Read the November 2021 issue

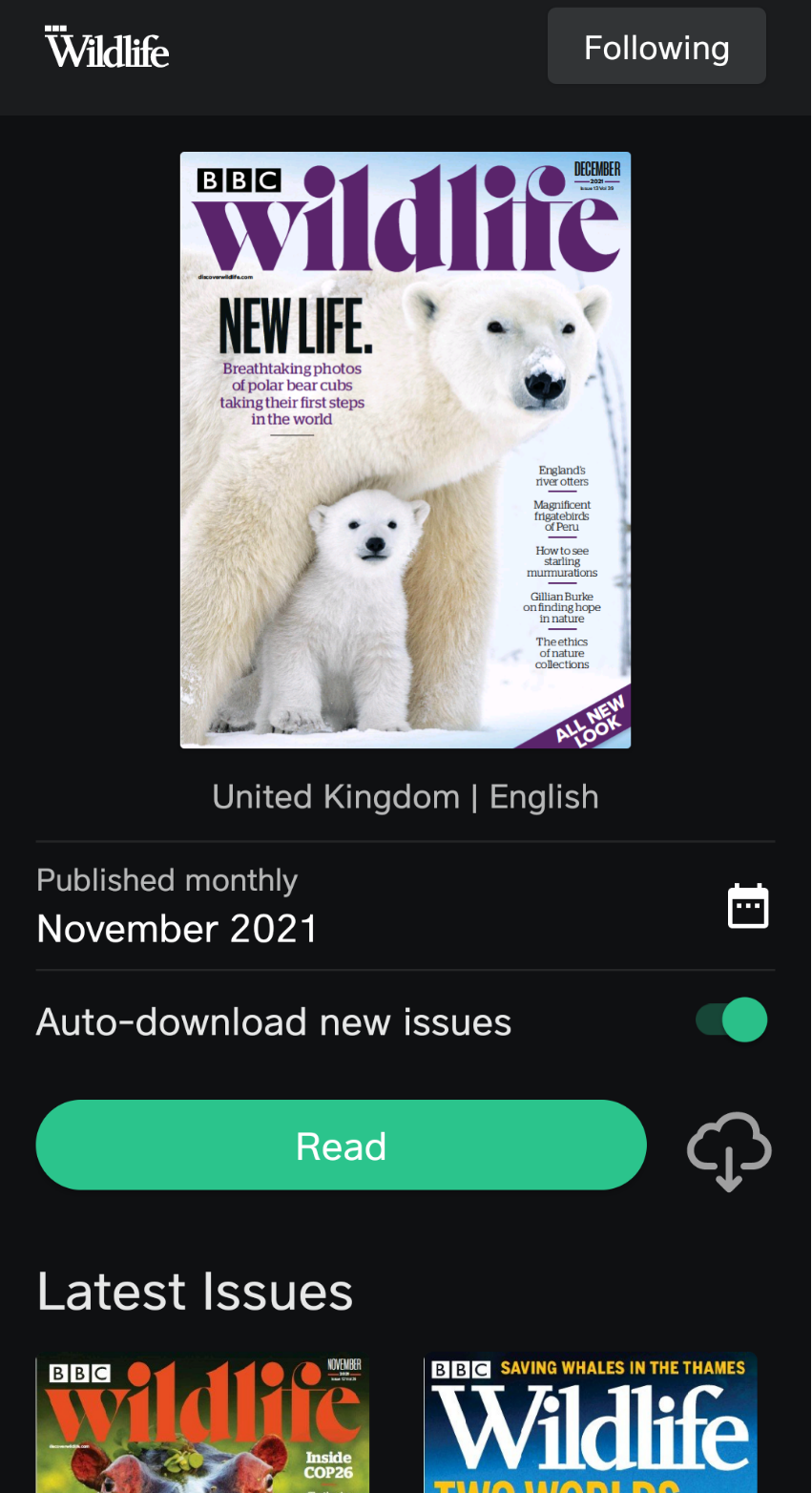[341, 1146]
